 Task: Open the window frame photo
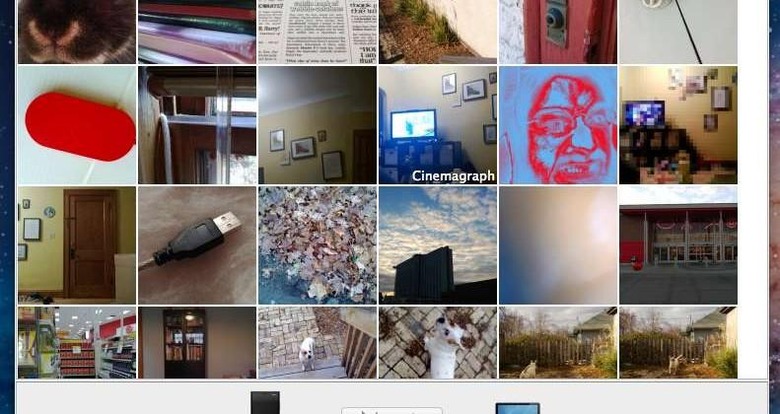point(197,125)
